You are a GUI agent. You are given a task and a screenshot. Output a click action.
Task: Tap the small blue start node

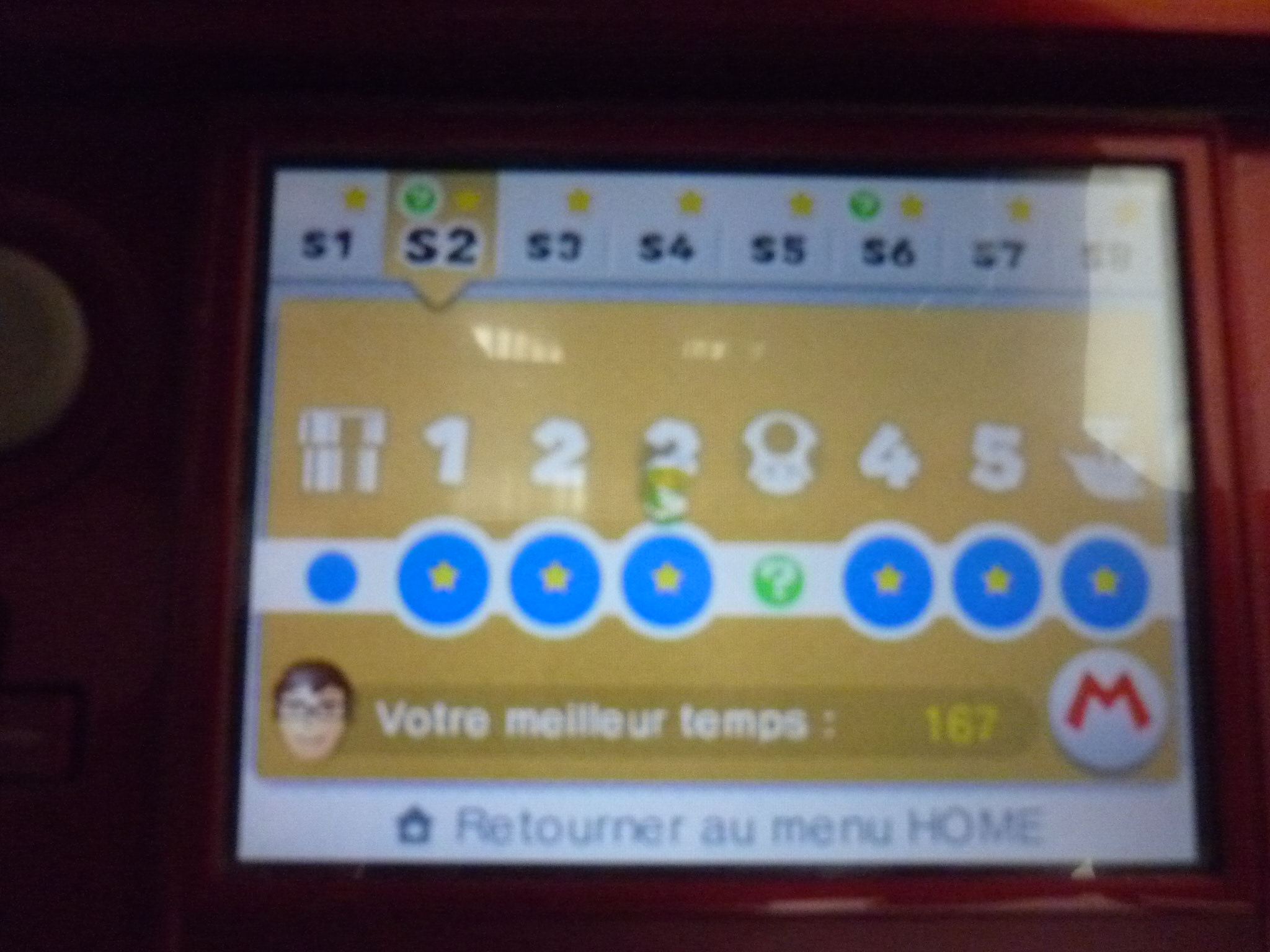click(x=332, y=578)
